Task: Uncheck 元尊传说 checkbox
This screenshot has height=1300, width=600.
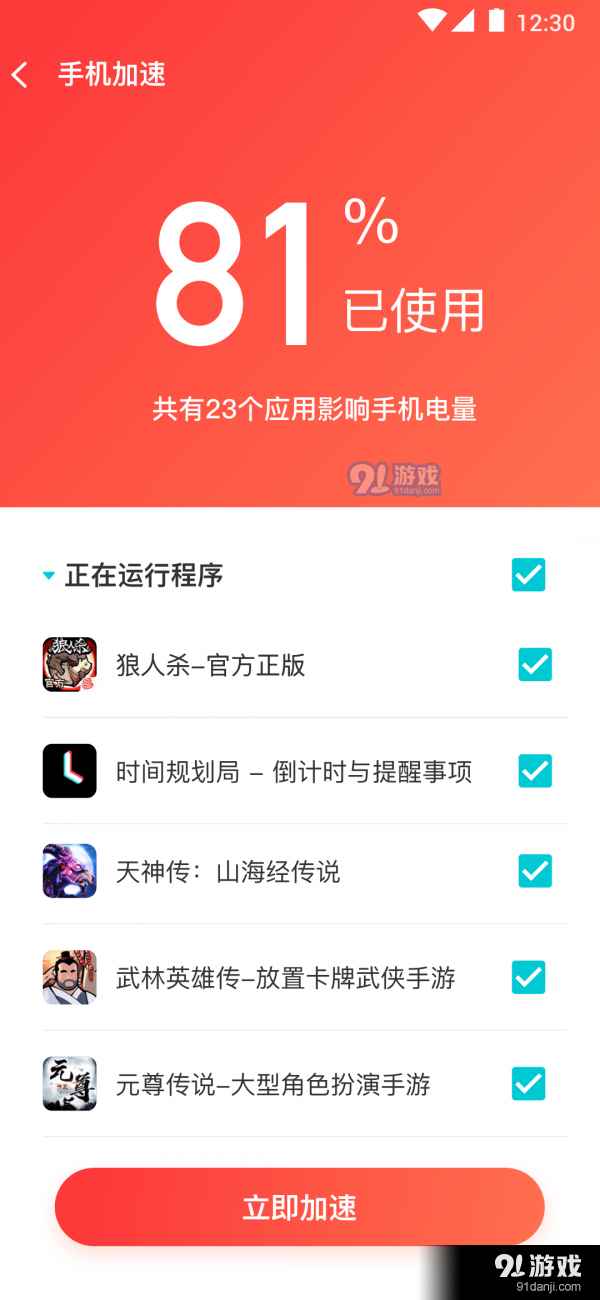Action: 528,1083
